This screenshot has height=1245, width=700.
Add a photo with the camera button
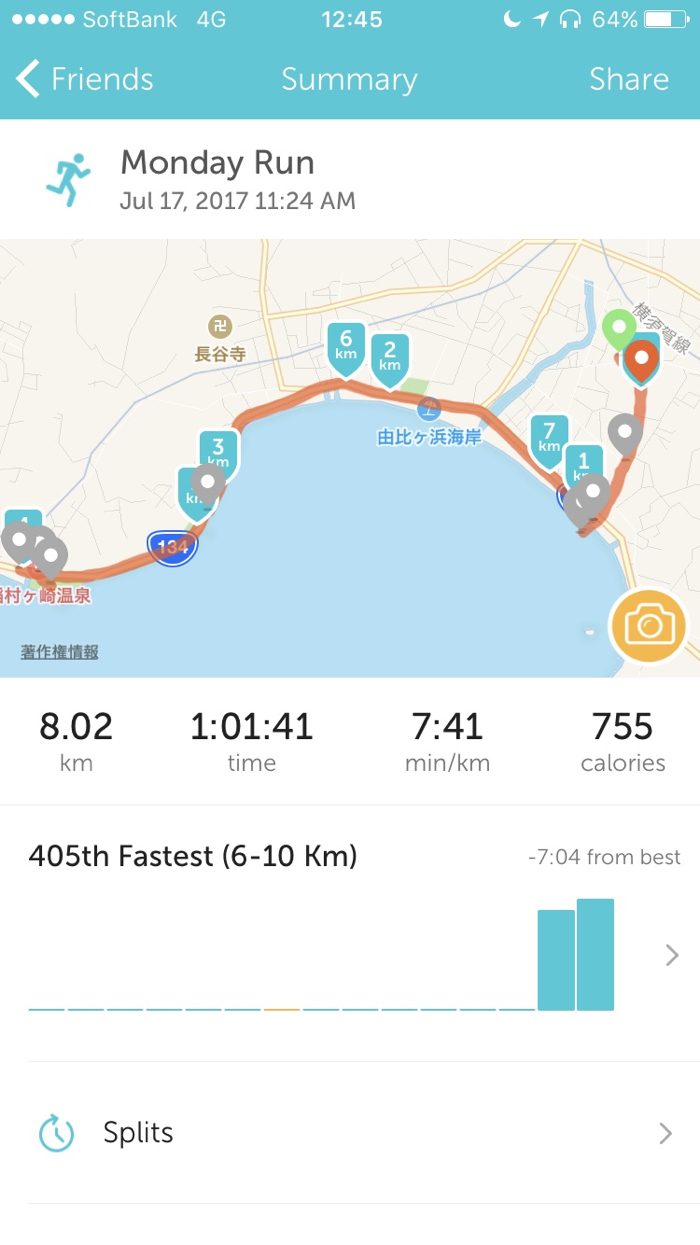tap(649, 627)
